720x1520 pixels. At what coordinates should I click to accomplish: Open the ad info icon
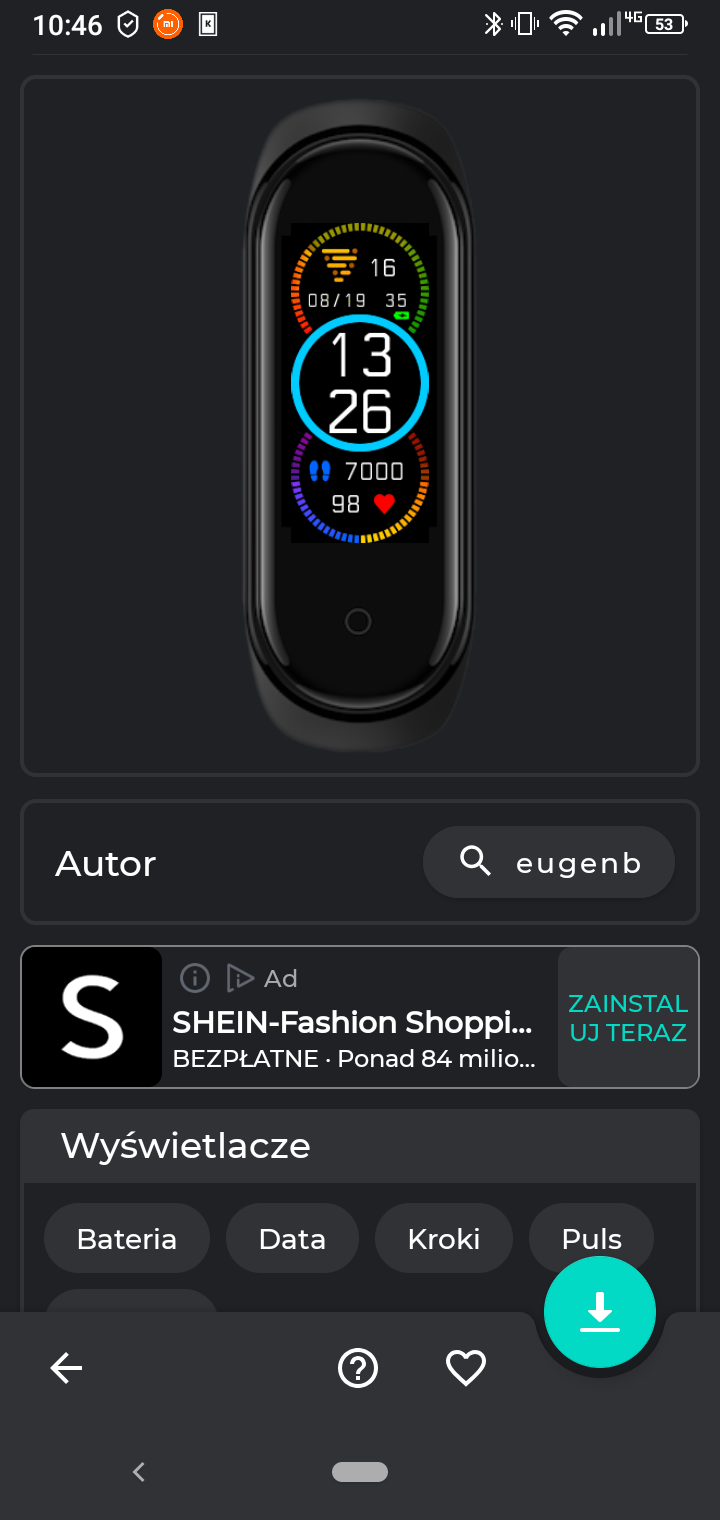[x=194, y=978]
